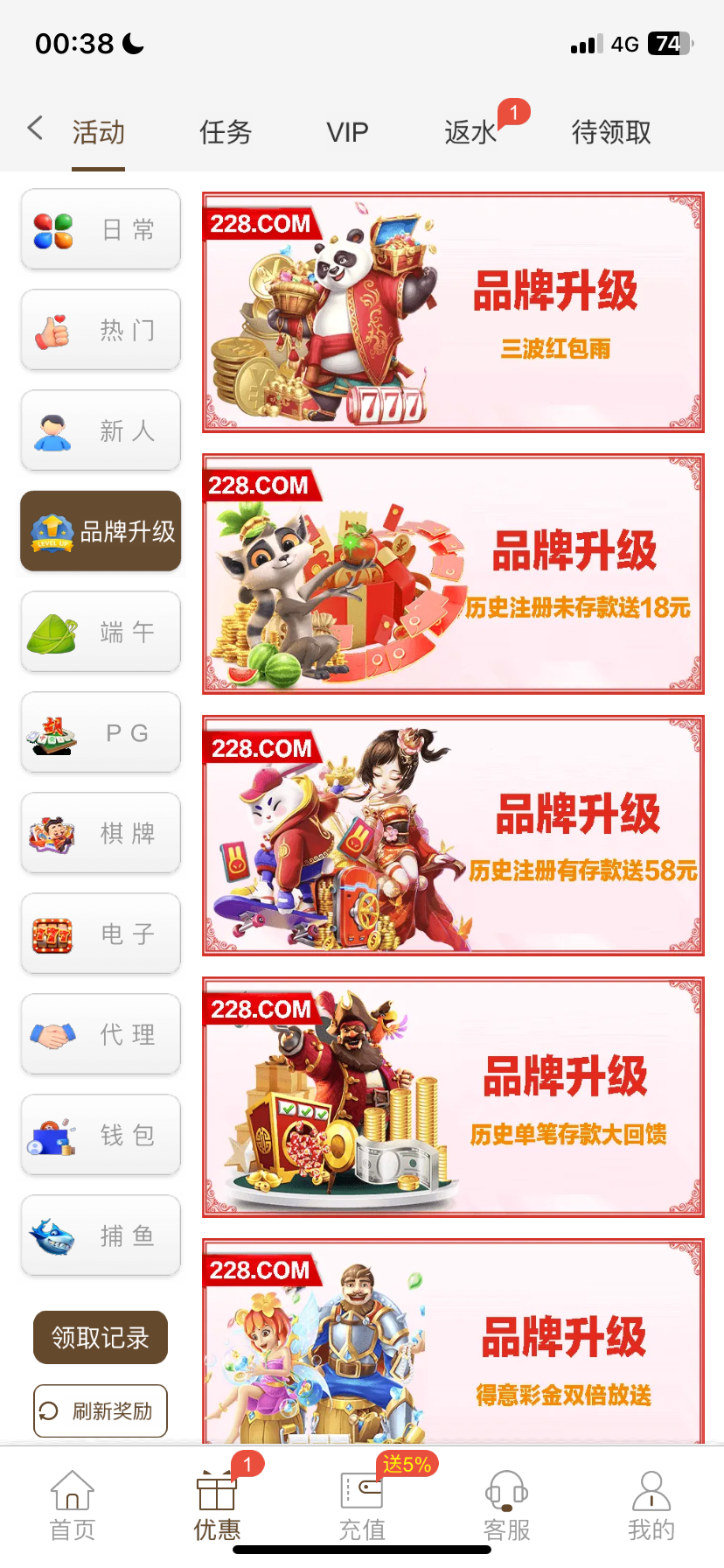Select the PG category
The width and height of the screenshot is (724, 1568).
(101, 733)
